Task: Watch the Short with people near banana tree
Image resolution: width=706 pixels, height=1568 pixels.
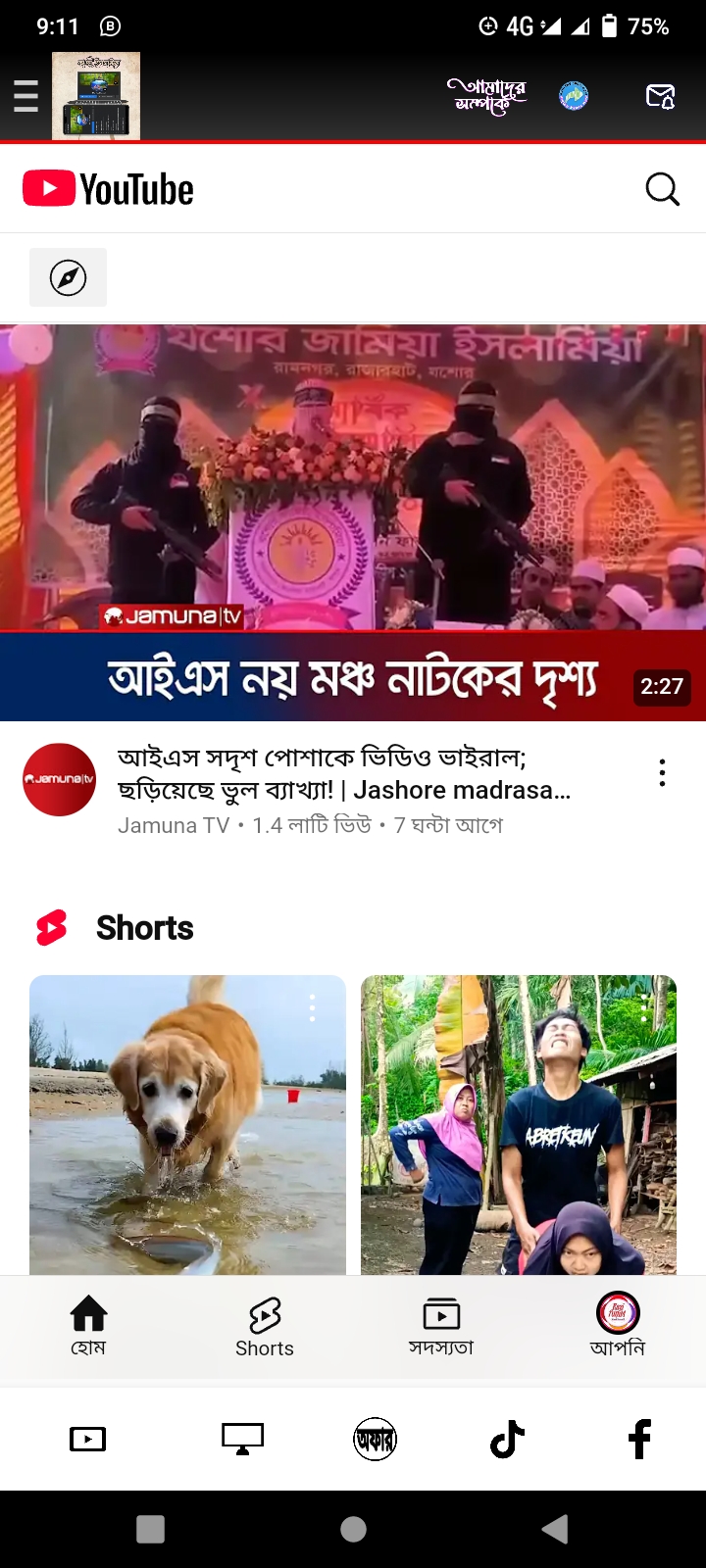Action: coord(519,1124)
